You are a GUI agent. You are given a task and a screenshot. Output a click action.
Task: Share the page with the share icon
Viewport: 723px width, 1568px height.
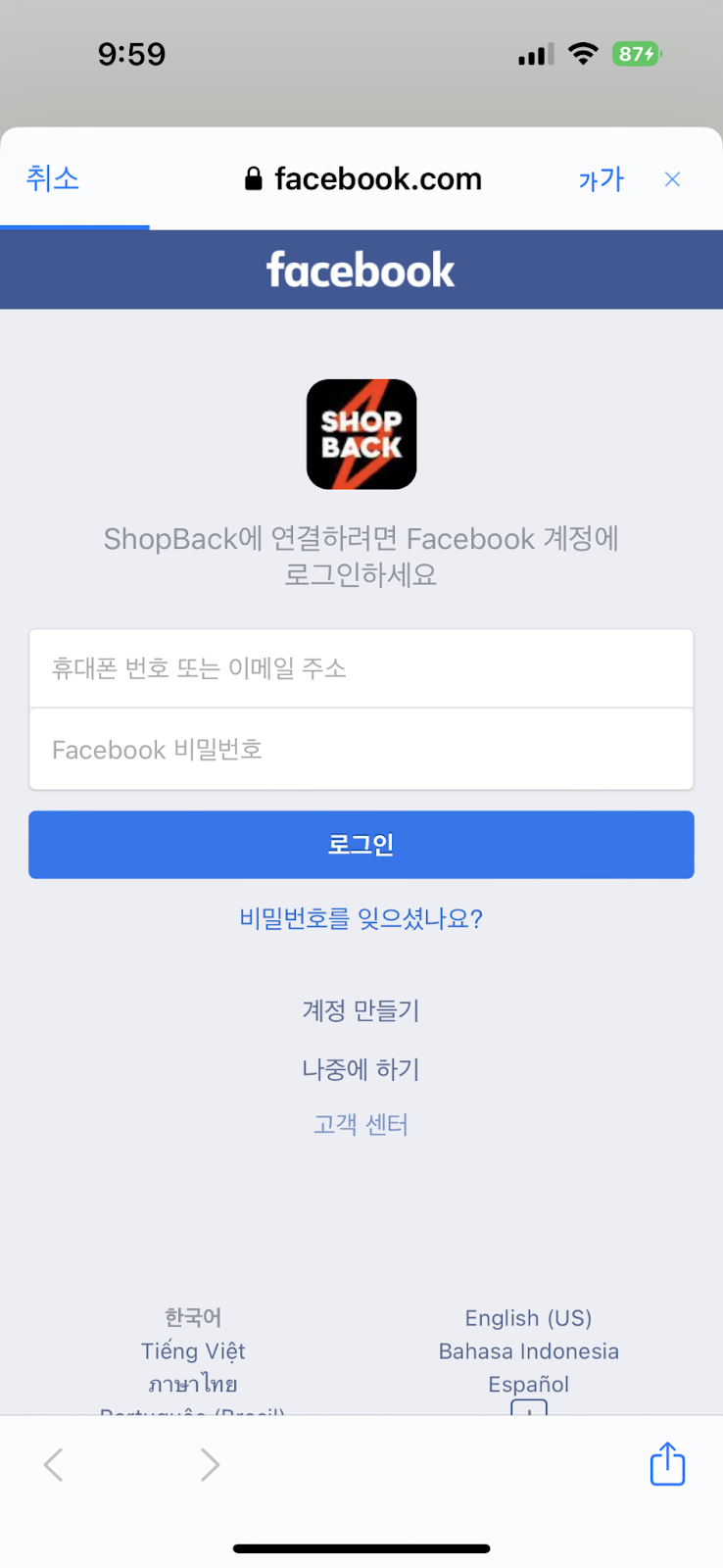[x=667, y=1464]
